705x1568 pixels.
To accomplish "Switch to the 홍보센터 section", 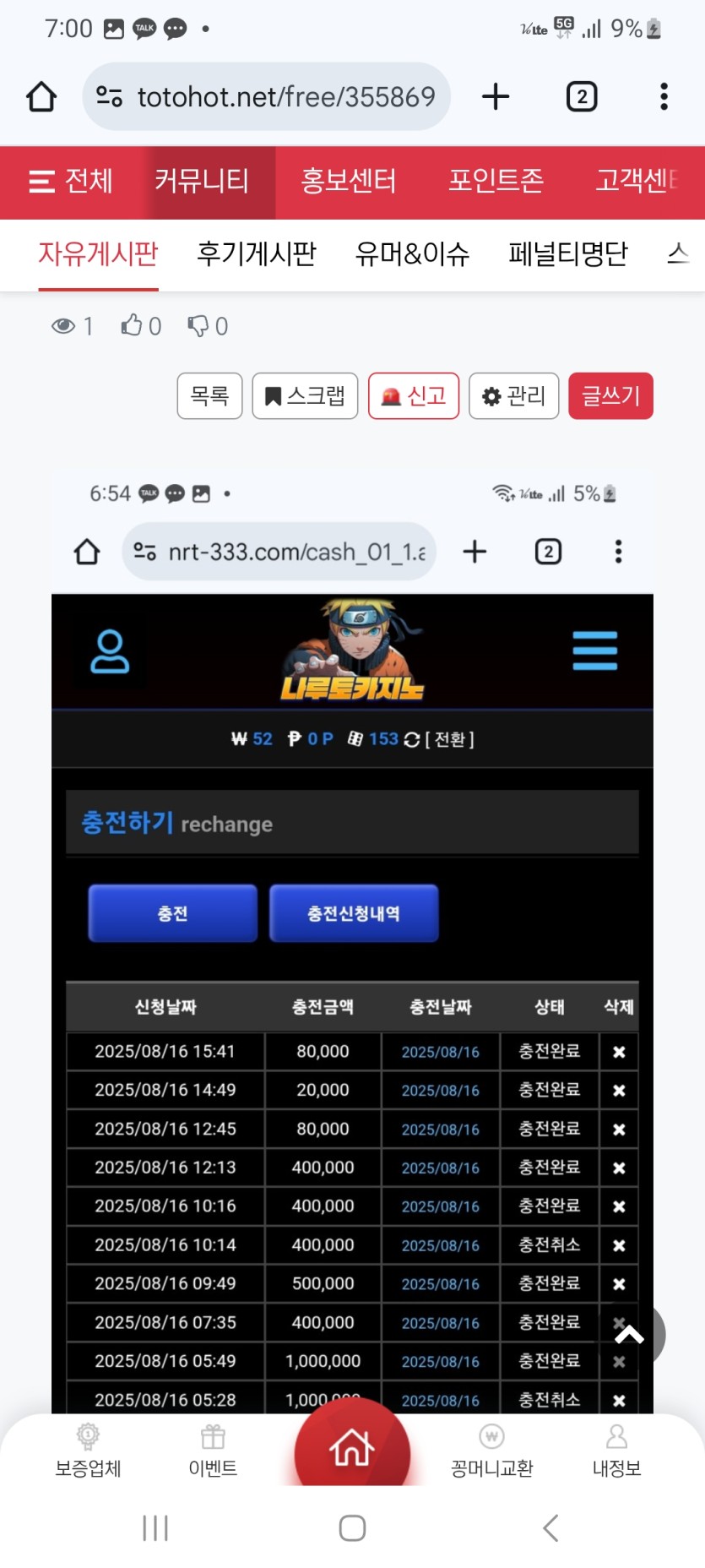I will (348, 181).
